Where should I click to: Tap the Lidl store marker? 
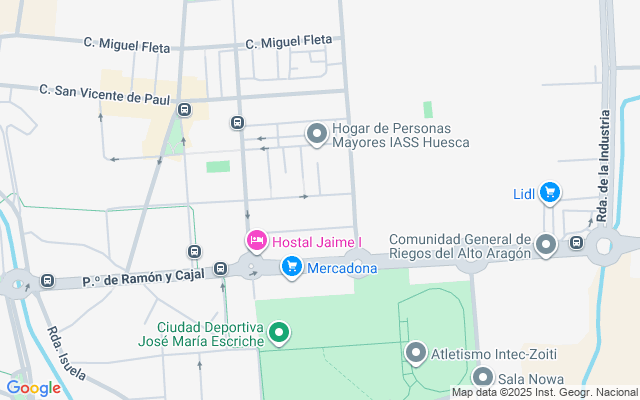pos(549,192)
